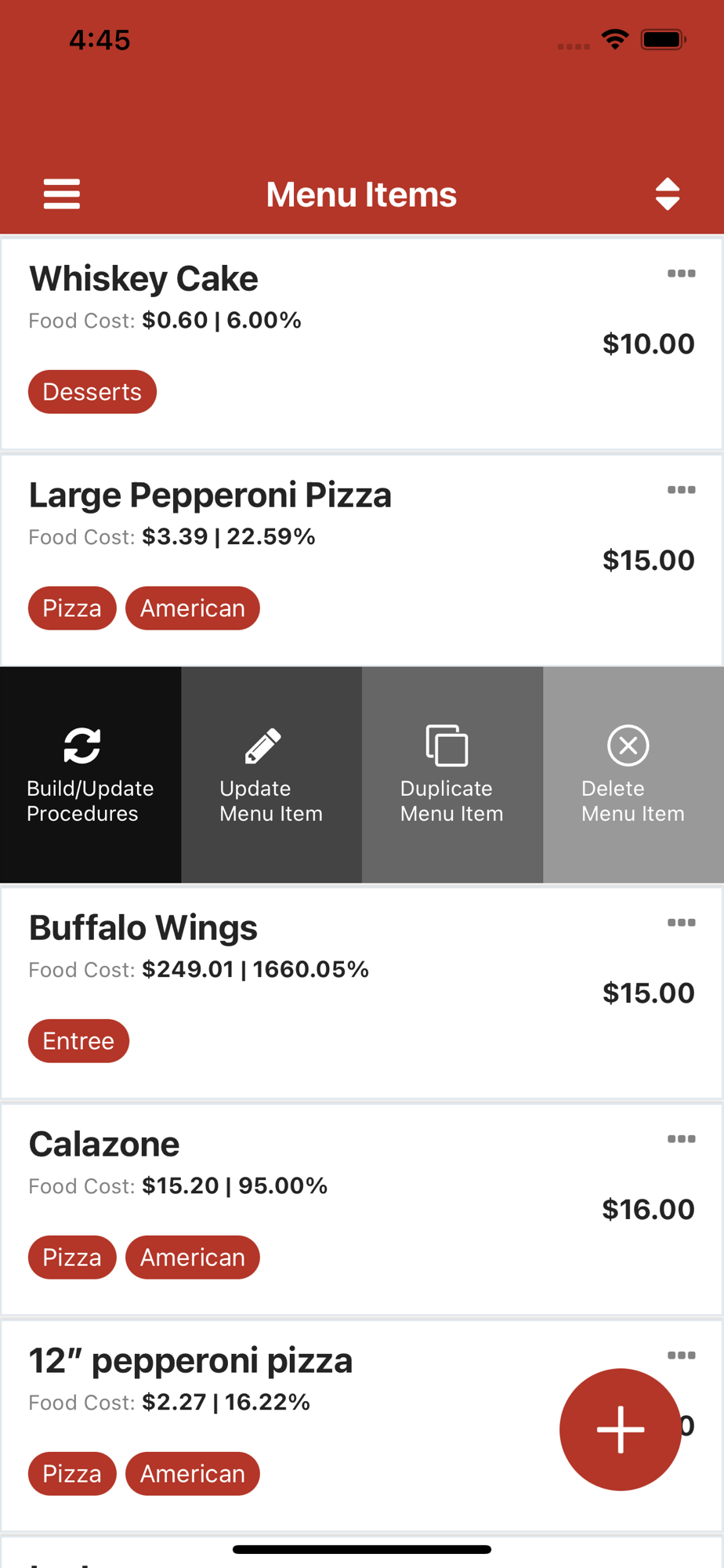Open the Buffalo Wings item
Screen dimensions: 724x1568
[x=362, y=993]
